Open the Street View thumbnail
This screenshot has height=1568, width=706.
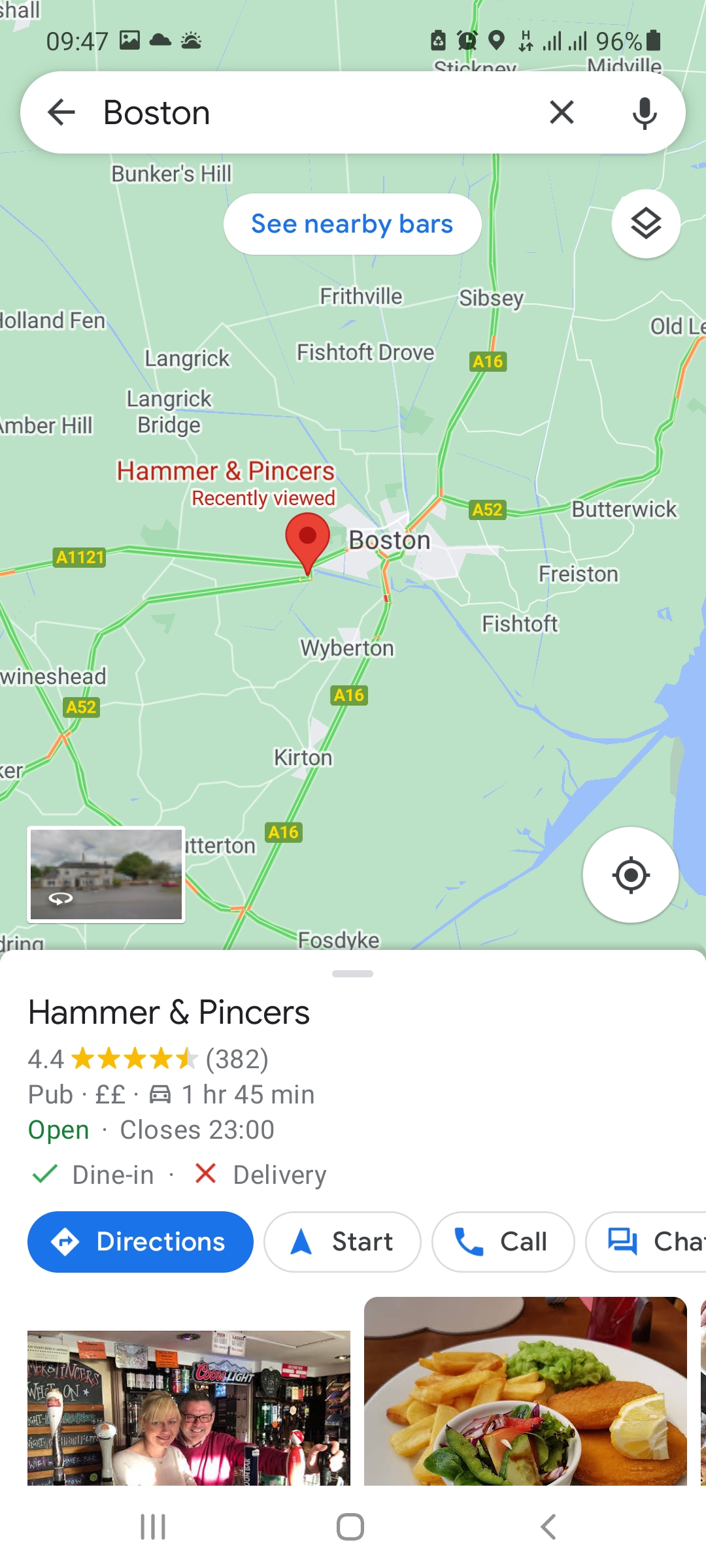pos(107,875)
